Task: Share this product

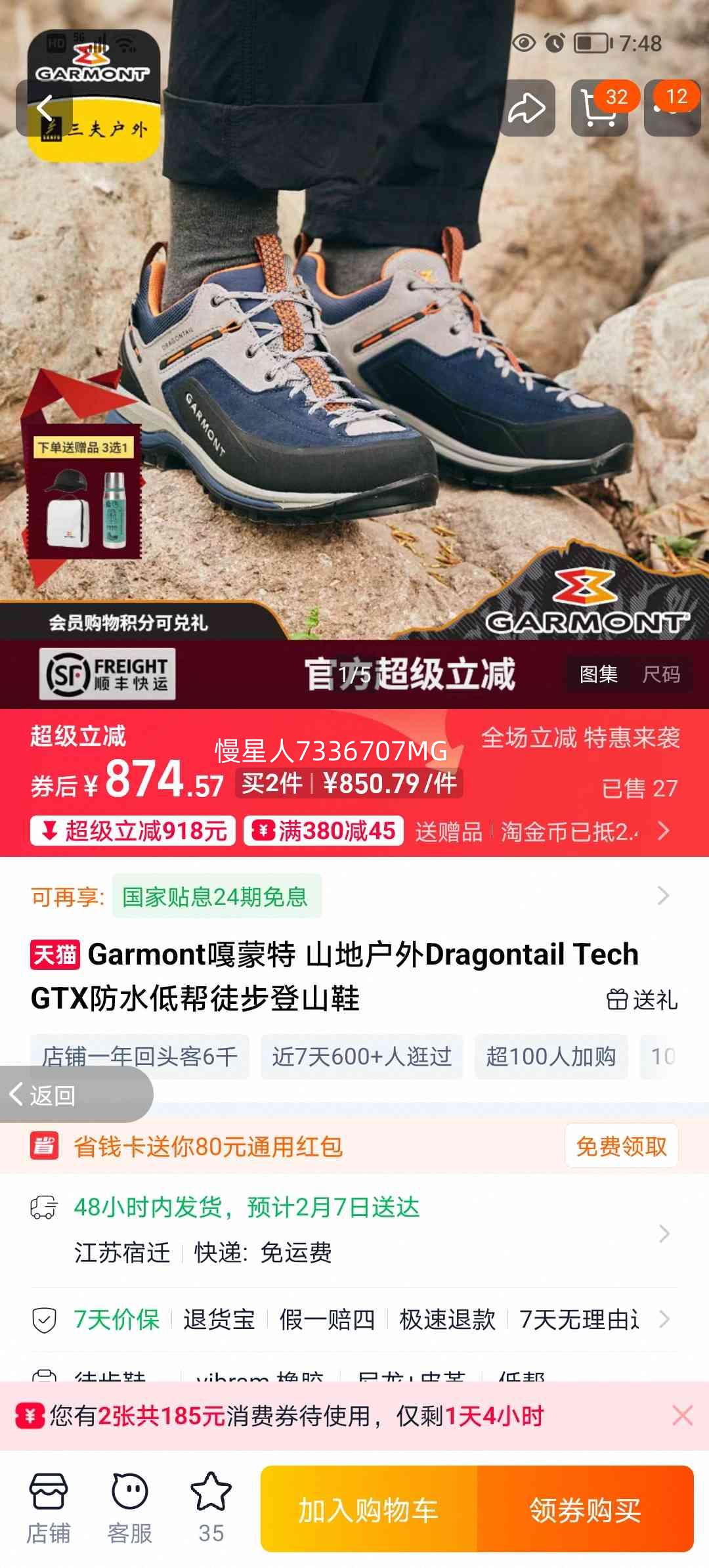Action: click(526, 108)
